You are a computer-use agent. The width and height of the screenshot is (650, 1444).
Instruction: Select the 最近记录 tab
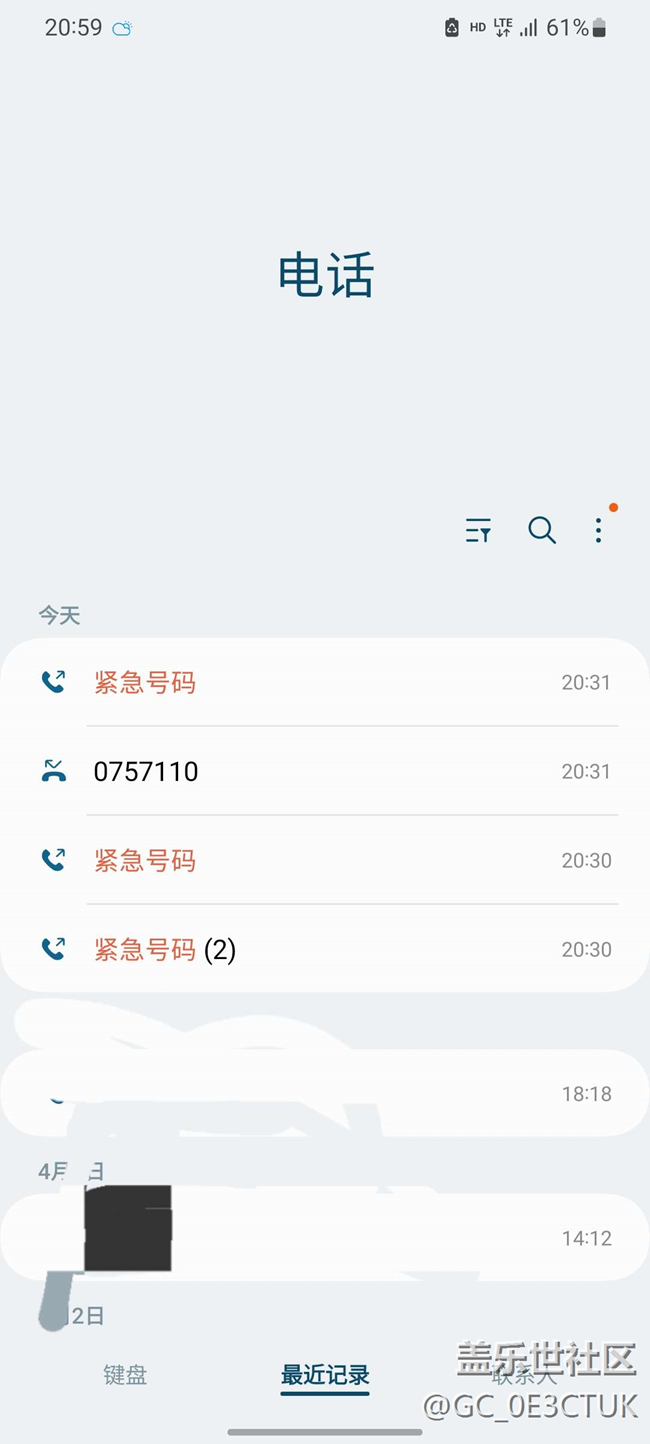pos(325,1375)
